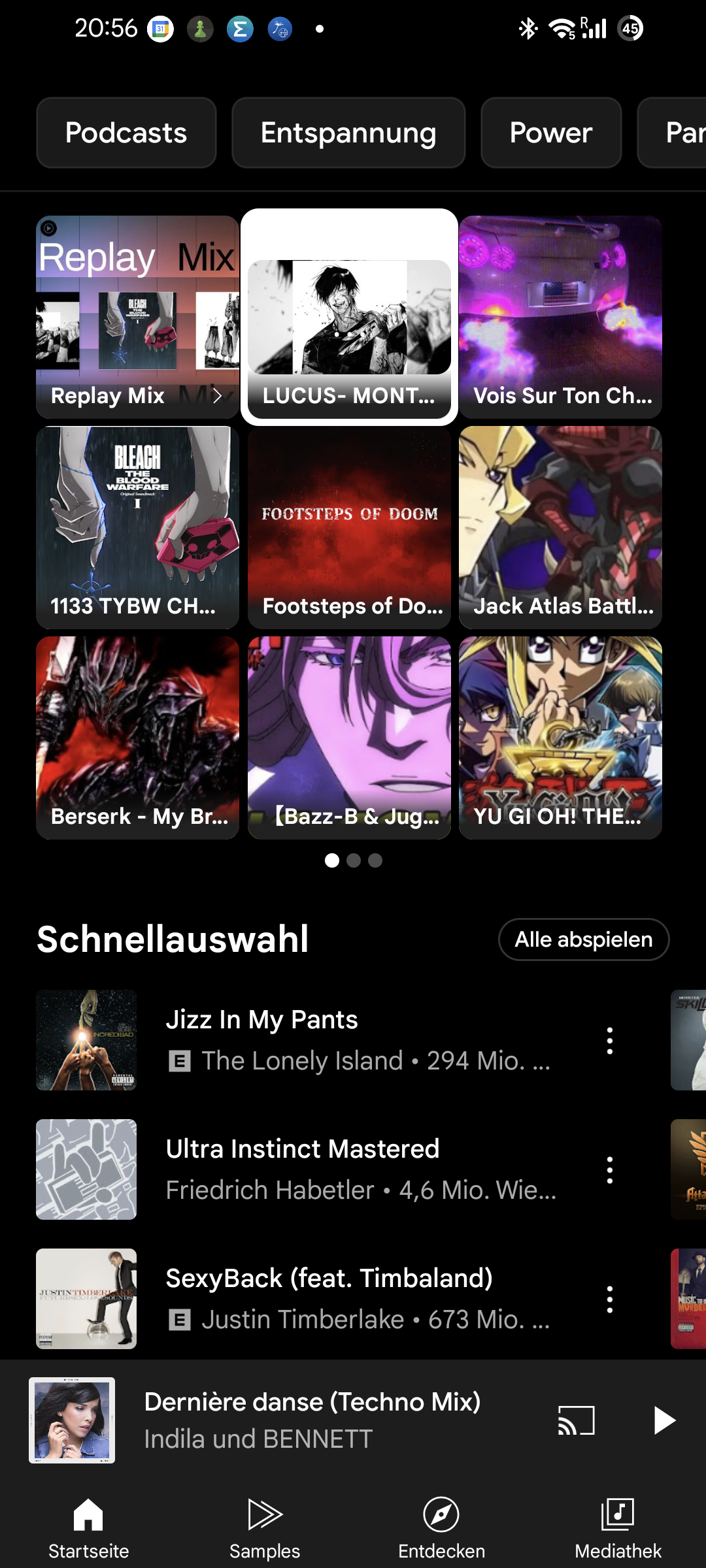
Task: Tap Alle abspielen button
Action: click(584, 939)
